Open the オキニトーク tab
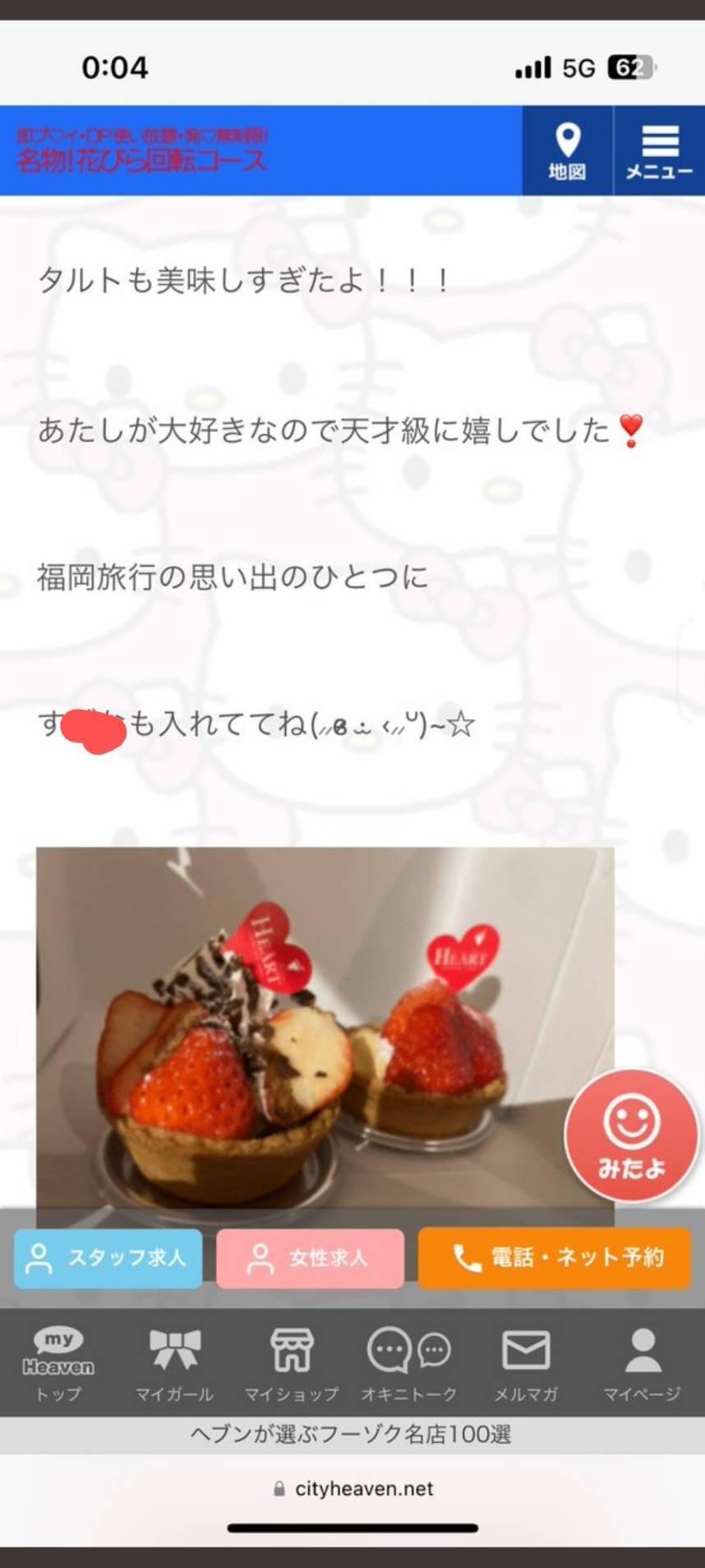The height and width of the screenshot is (1568, 705). point(408,1363)
